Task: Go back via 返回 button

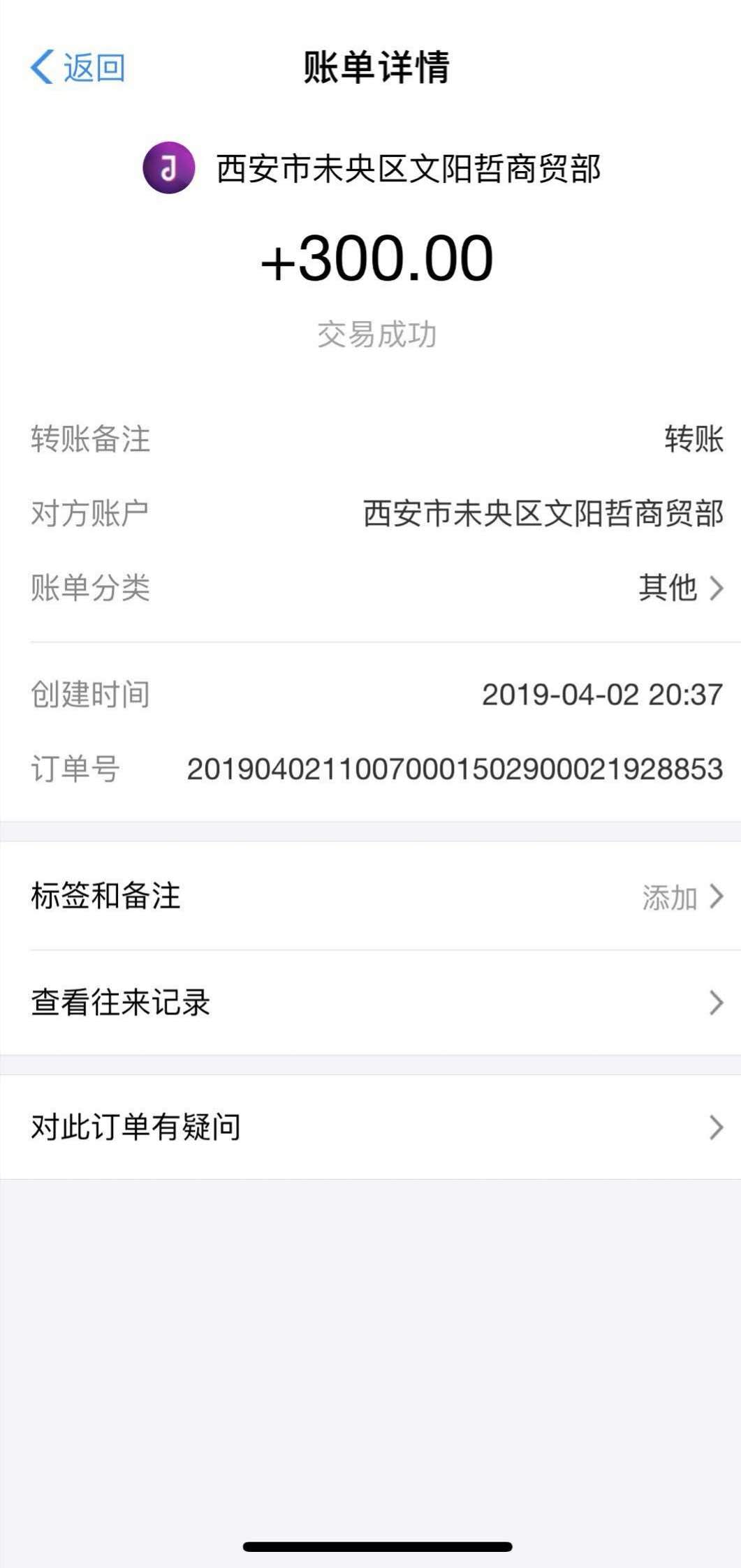Action: click(78, 68)
